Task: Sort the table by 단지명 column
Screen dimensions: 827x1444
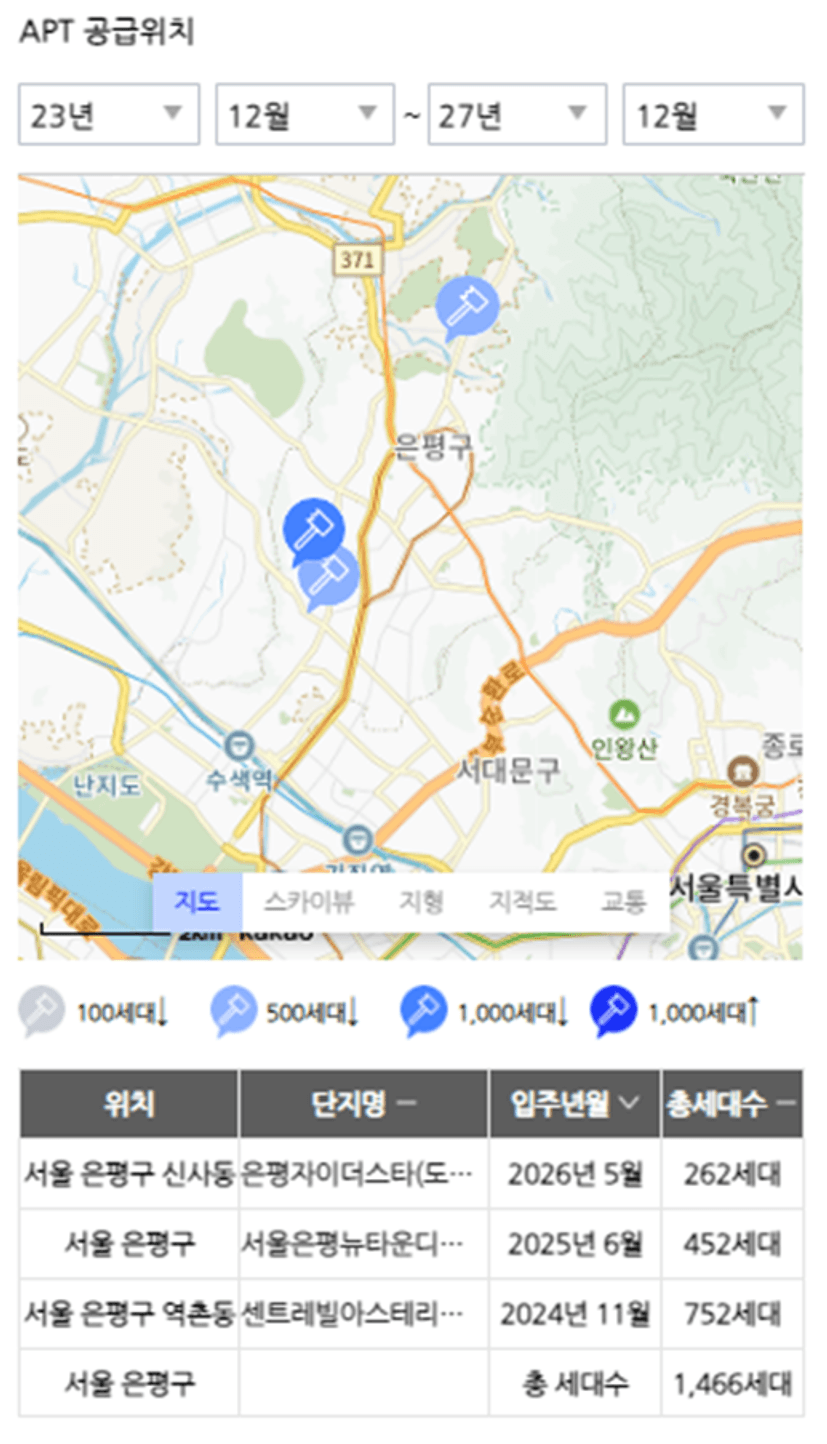Action: tap(364, 1104)
